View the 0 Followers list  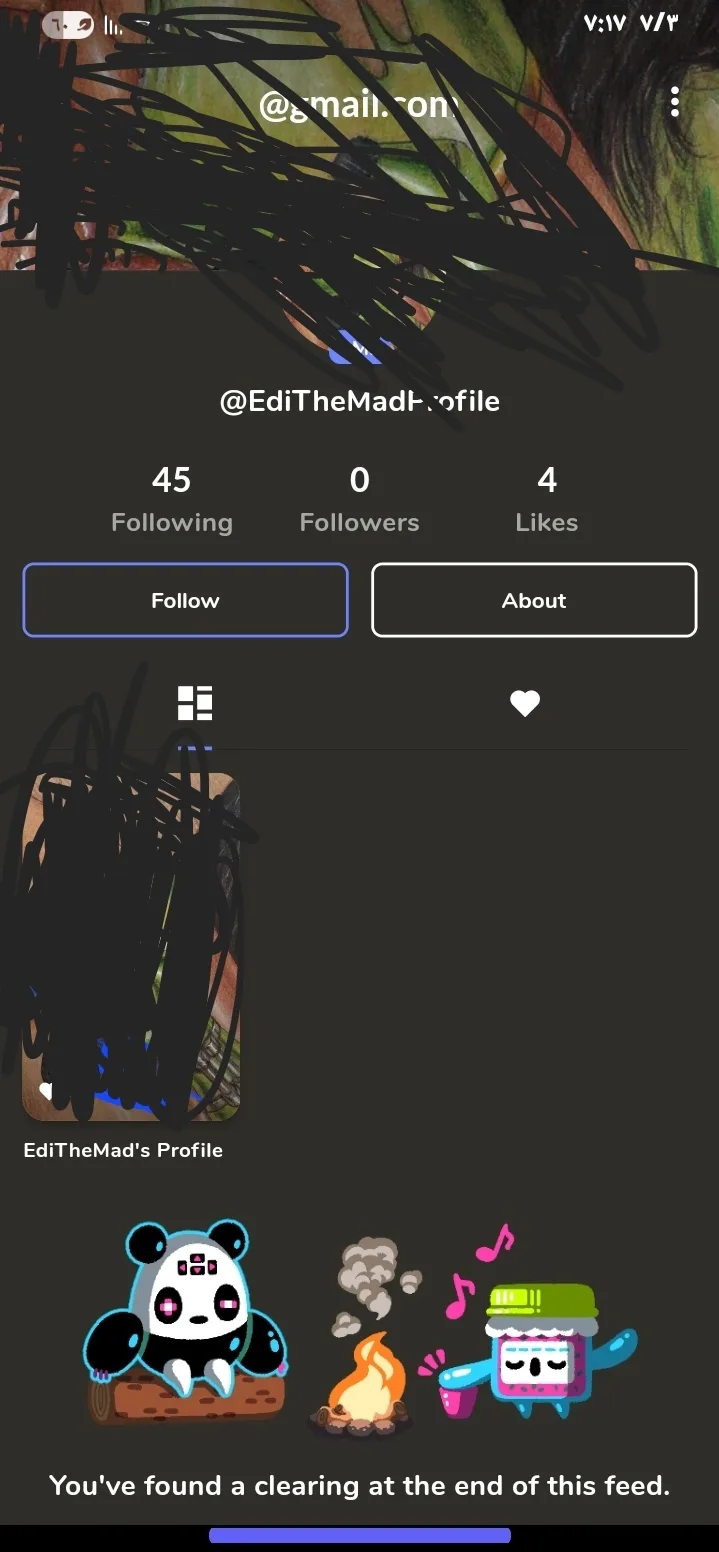[x=360, y=499]
